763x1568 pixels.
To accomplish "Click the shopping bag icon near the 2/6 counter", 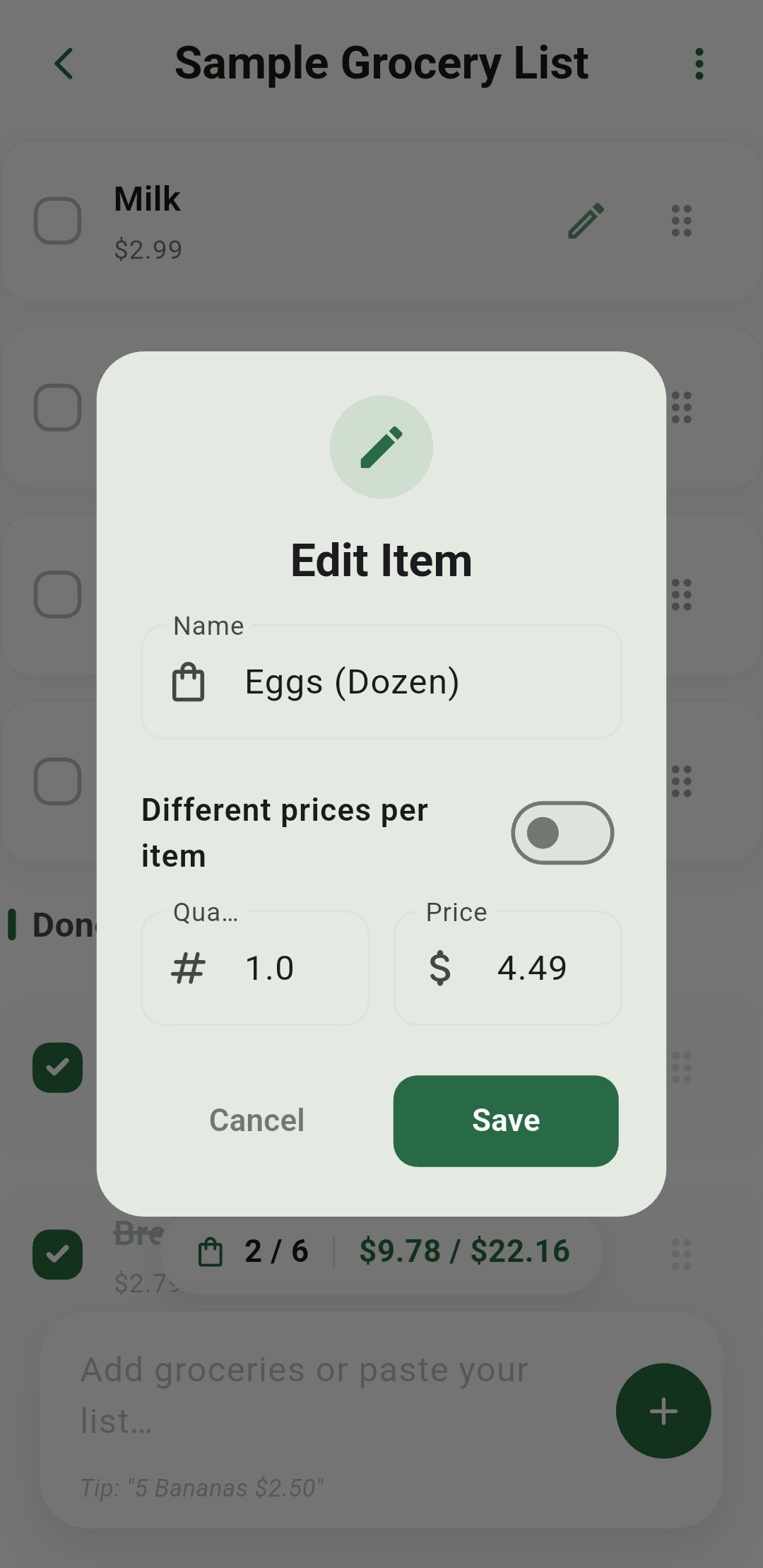I will pyautogui.click(x=210, y=1251).
